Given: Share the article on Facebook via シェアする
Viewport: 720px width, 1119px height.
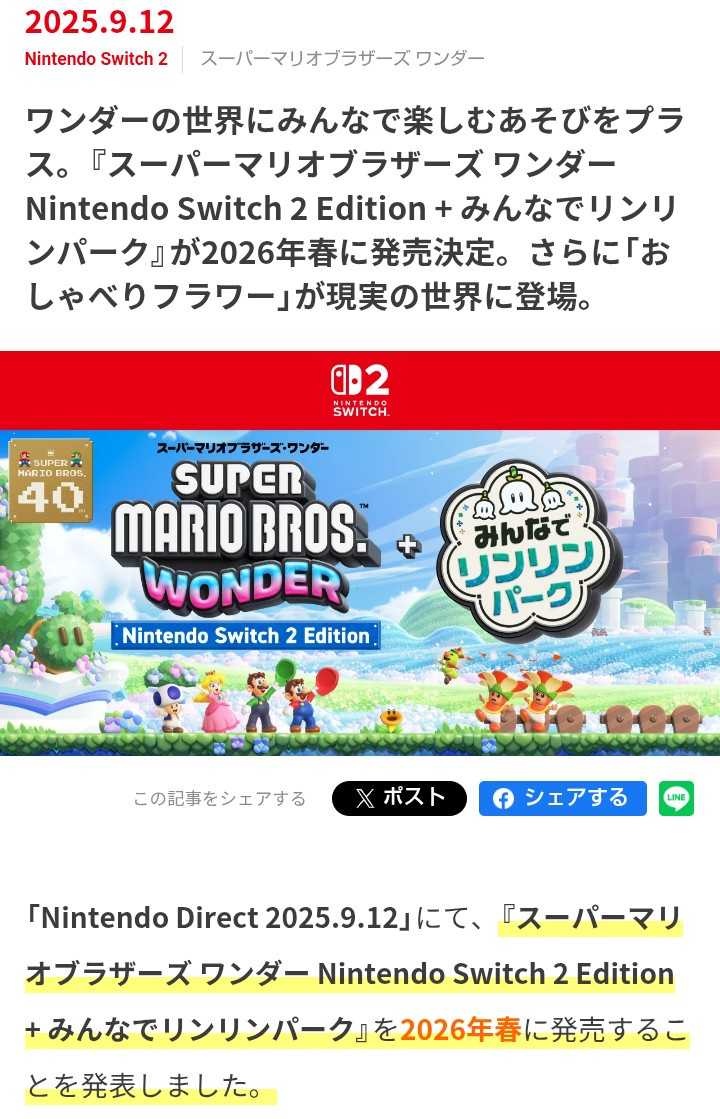Looking at the screenshot, I should 562,798.
